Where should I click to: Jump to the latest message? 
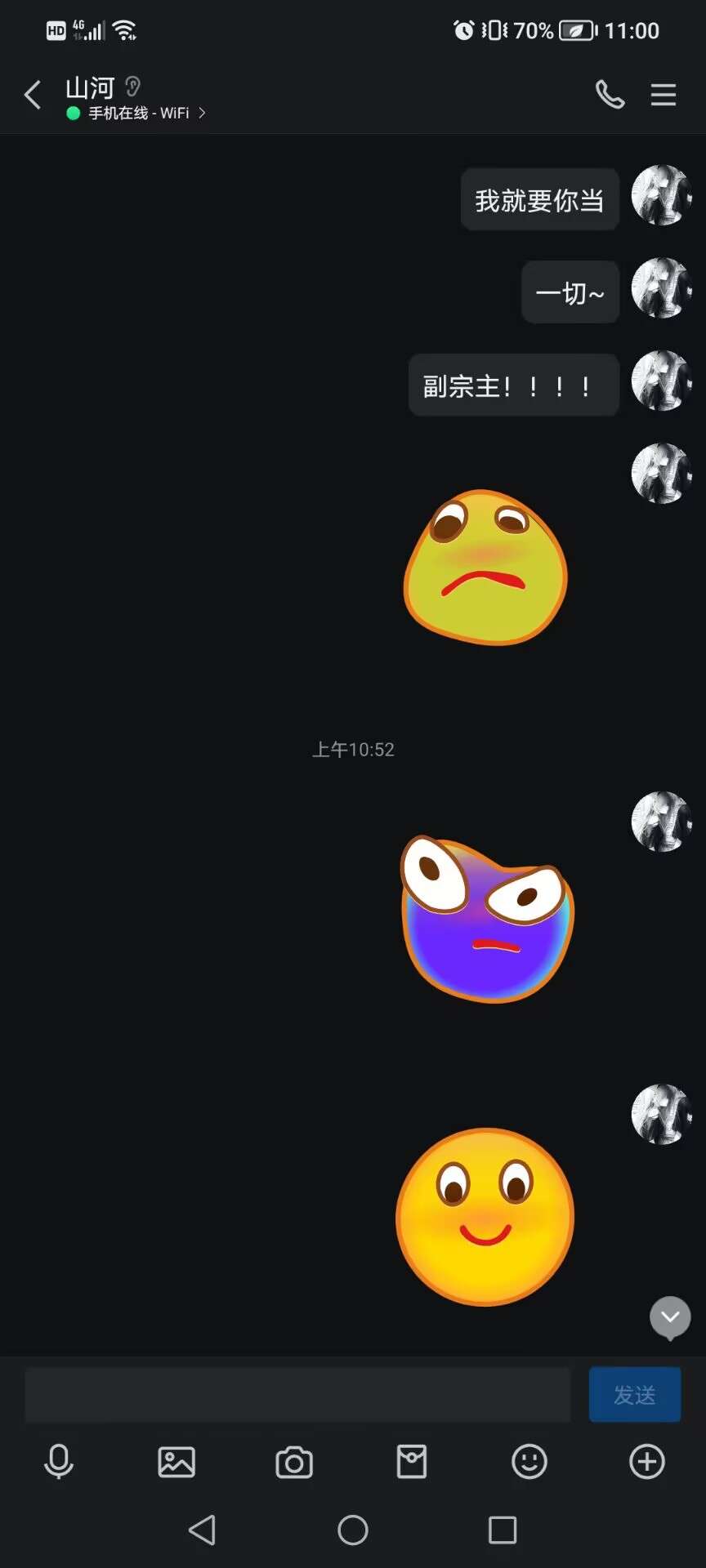pyautogui.click(x=670, y=1317)
